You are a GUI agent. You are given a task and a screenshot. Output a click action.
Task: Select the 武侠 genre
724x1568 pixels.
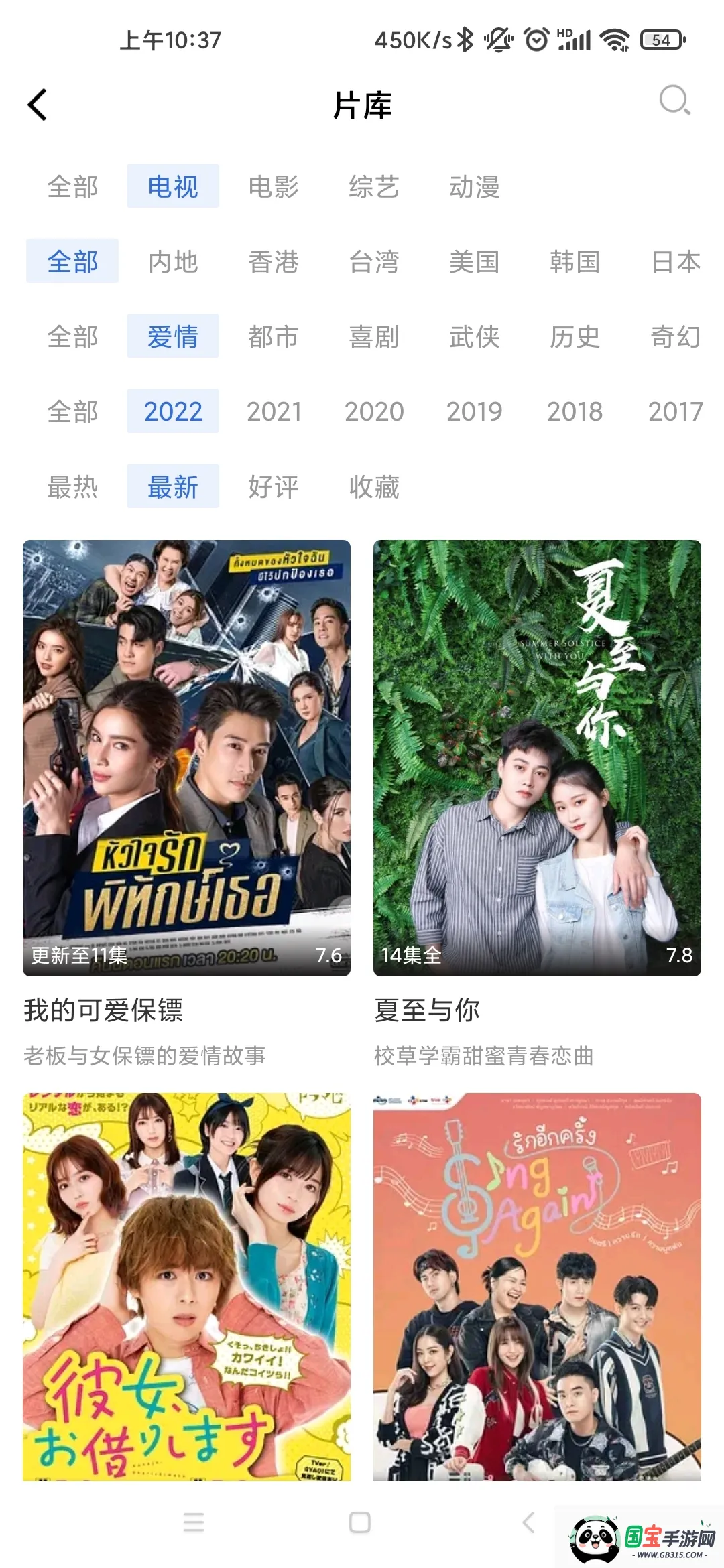point(475,336)
